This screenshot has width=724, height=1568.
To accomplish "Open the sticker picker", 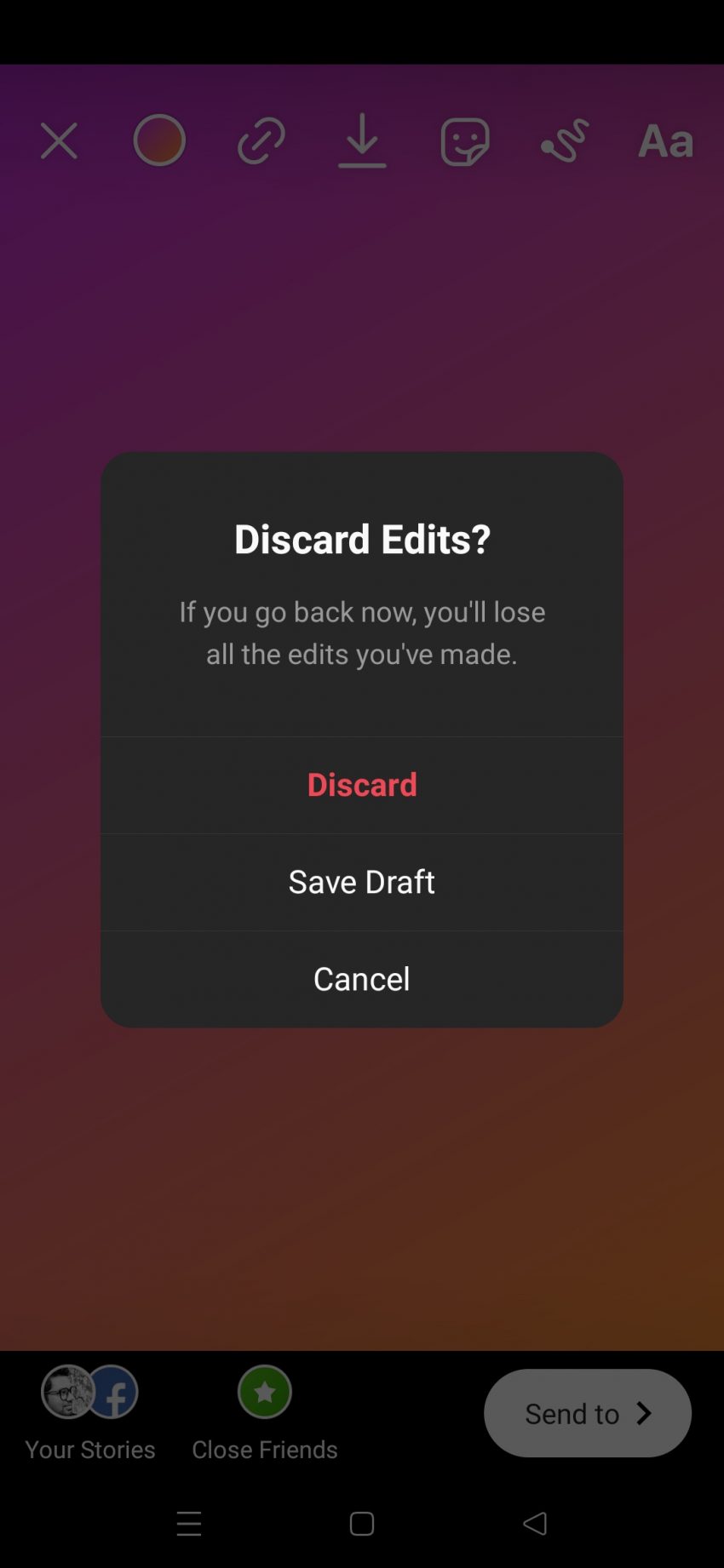I will click(x=464, y=140).
